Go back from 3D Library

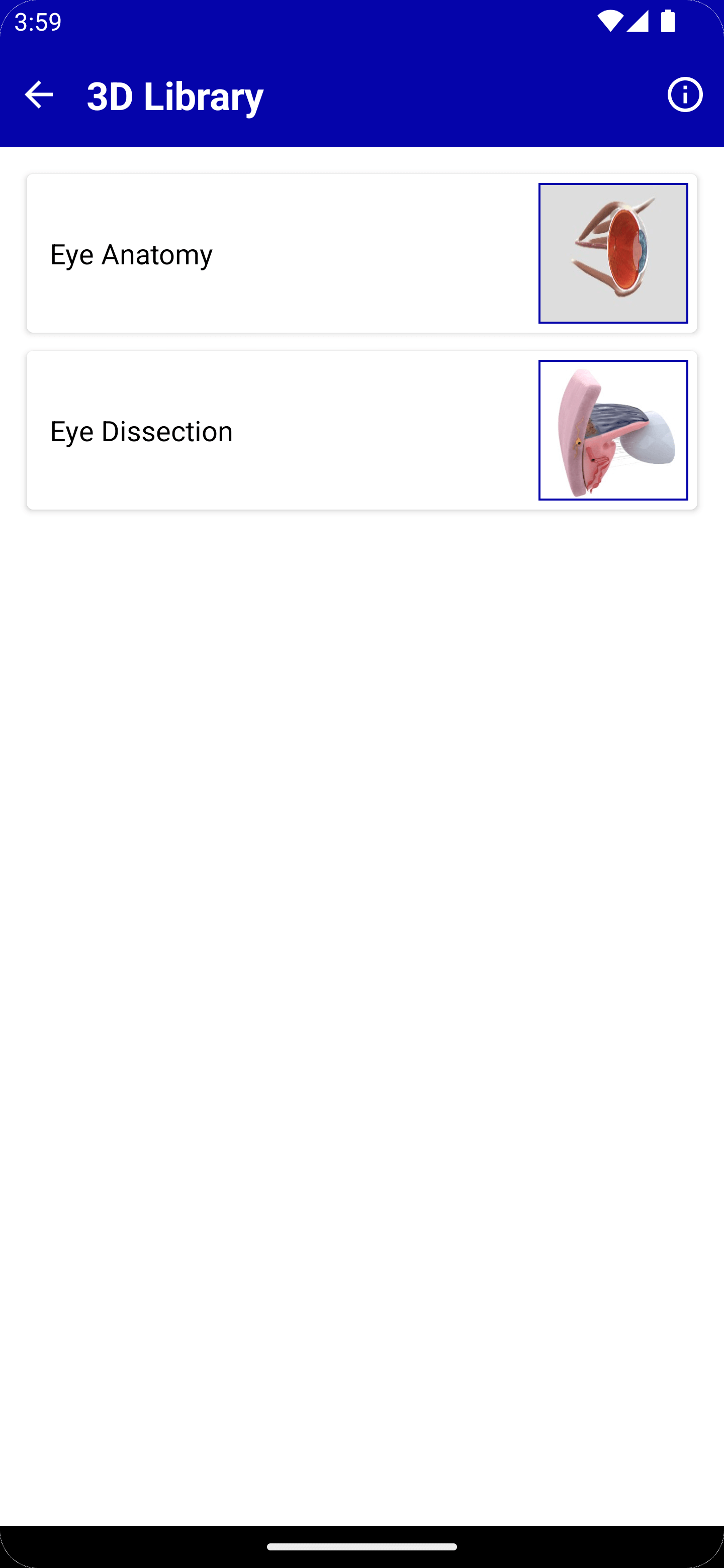[39, 95]
